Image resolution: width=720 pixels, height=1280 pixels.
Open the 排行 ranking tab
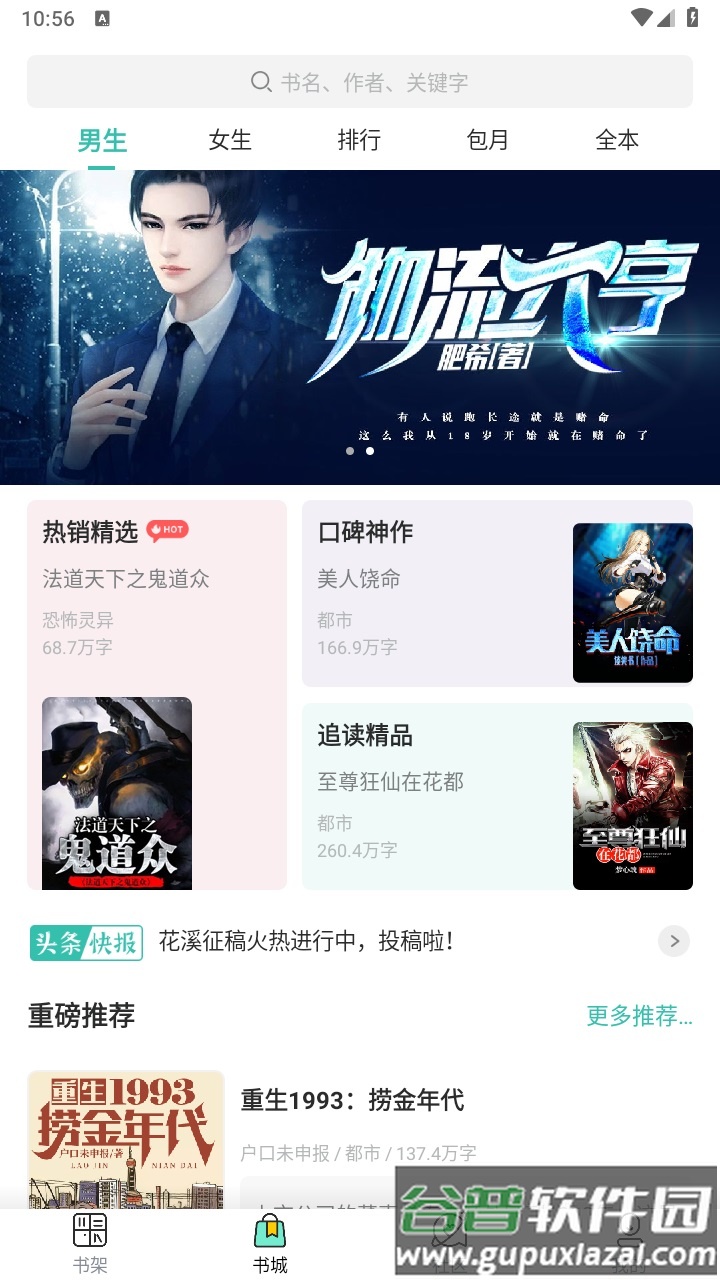(x=359, y=141)
